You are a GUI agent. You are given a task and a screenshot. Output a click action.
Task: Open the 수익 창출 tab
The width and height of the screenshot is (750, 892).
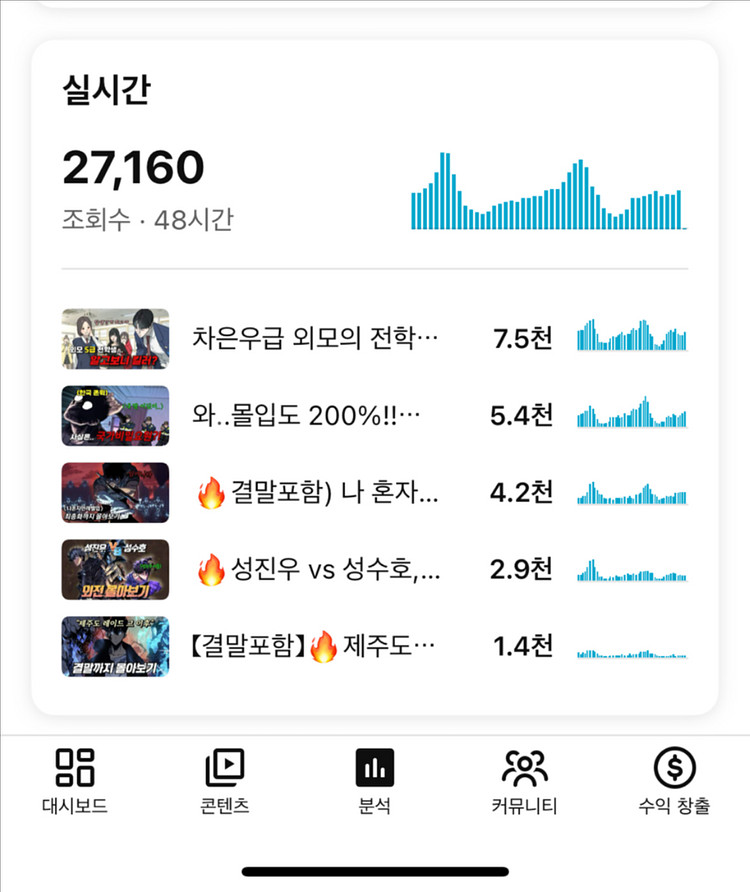pos(674,781)
